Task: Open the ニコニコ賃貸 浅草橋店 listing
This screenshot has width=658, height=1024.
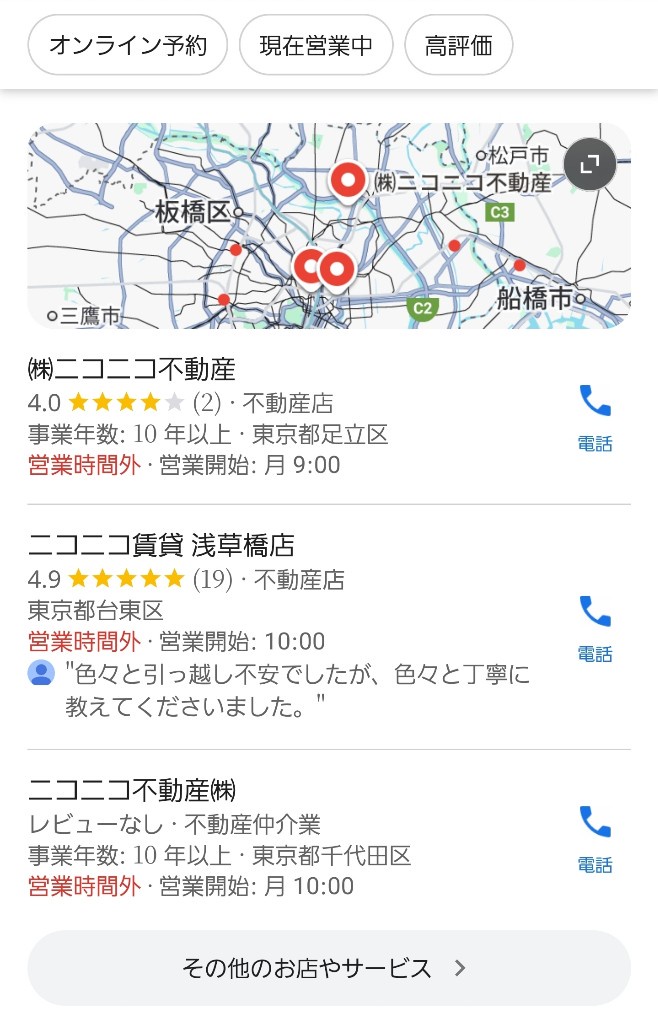Action: click(x=162, y=545)
